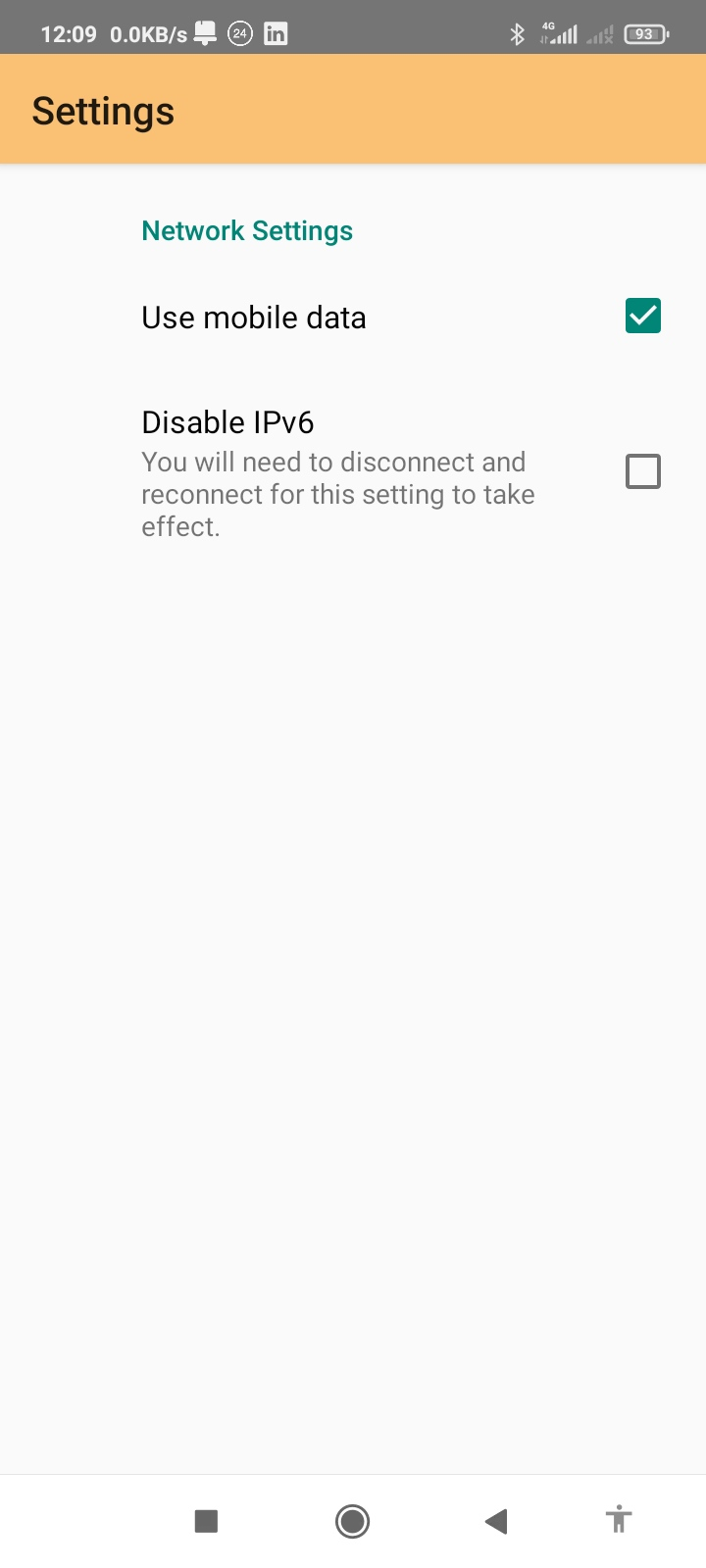Open the accessibility shortcut button
The image size is (706, 1568).
[618, 1520]
